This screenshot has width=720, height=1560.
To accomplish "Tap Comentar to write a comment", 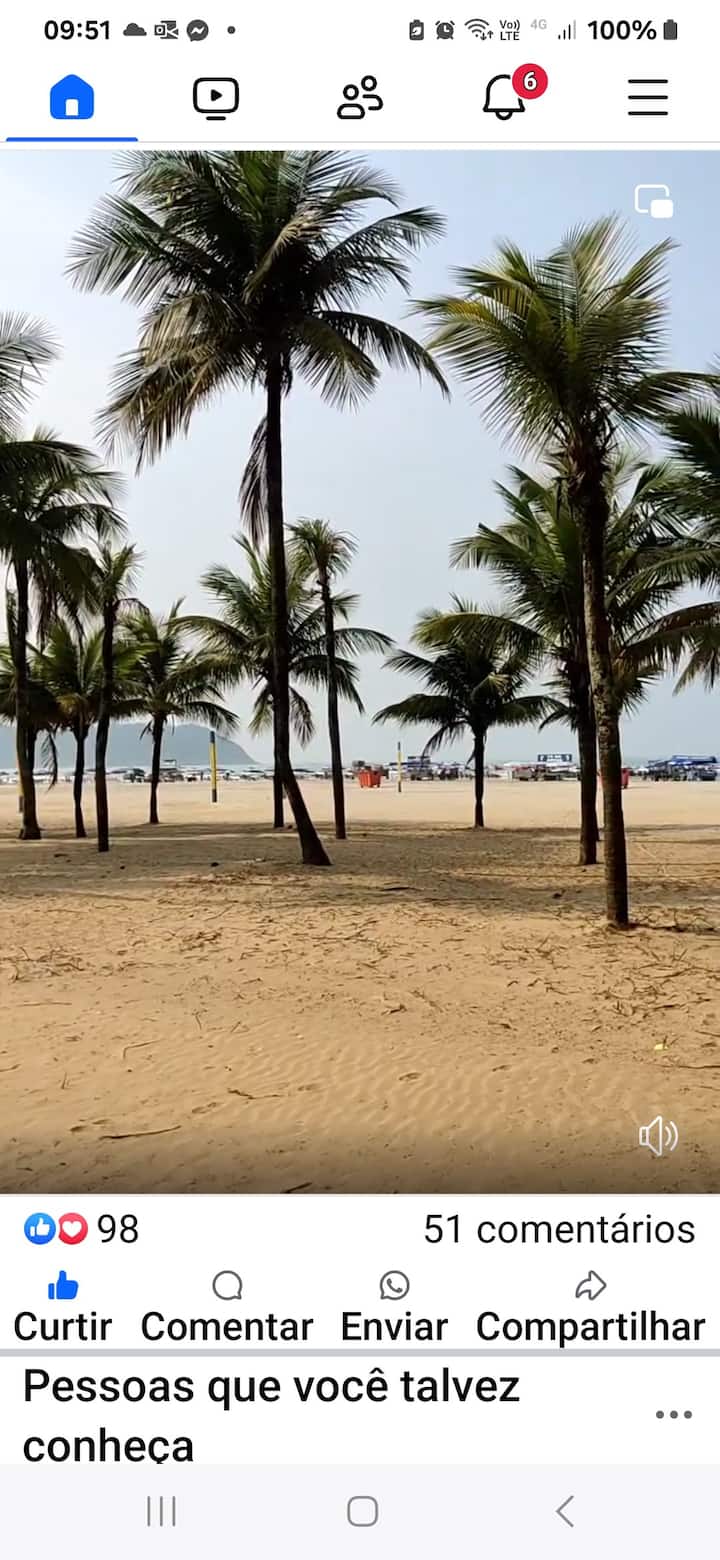I will point(227,1306).
